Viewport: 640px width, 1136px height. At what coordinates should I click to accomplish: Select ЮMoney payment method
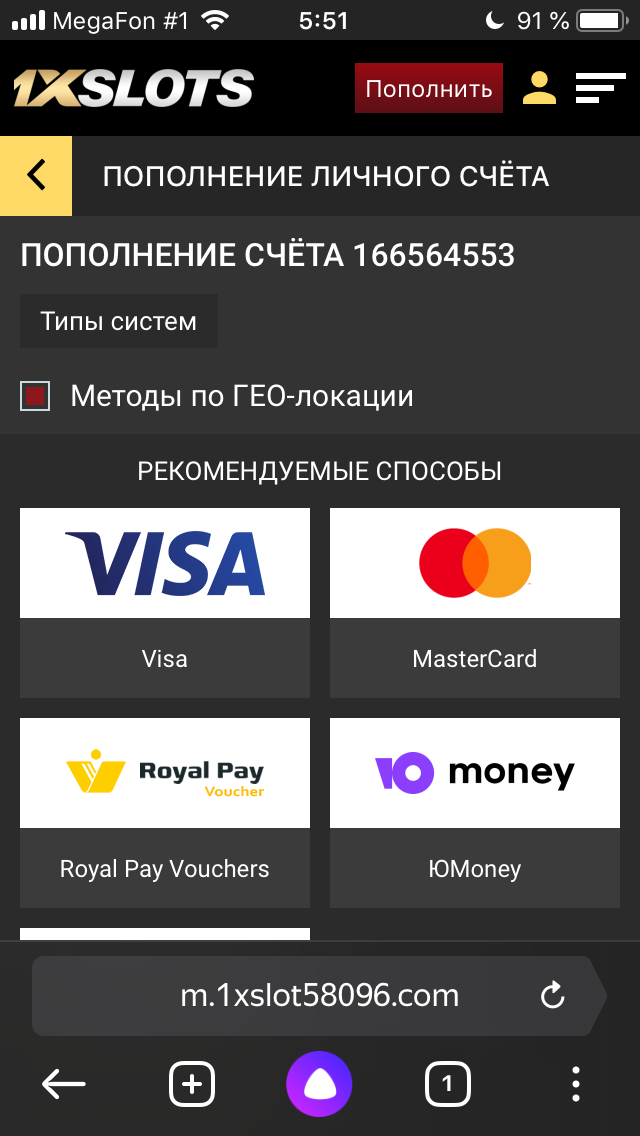coord(475,812)
